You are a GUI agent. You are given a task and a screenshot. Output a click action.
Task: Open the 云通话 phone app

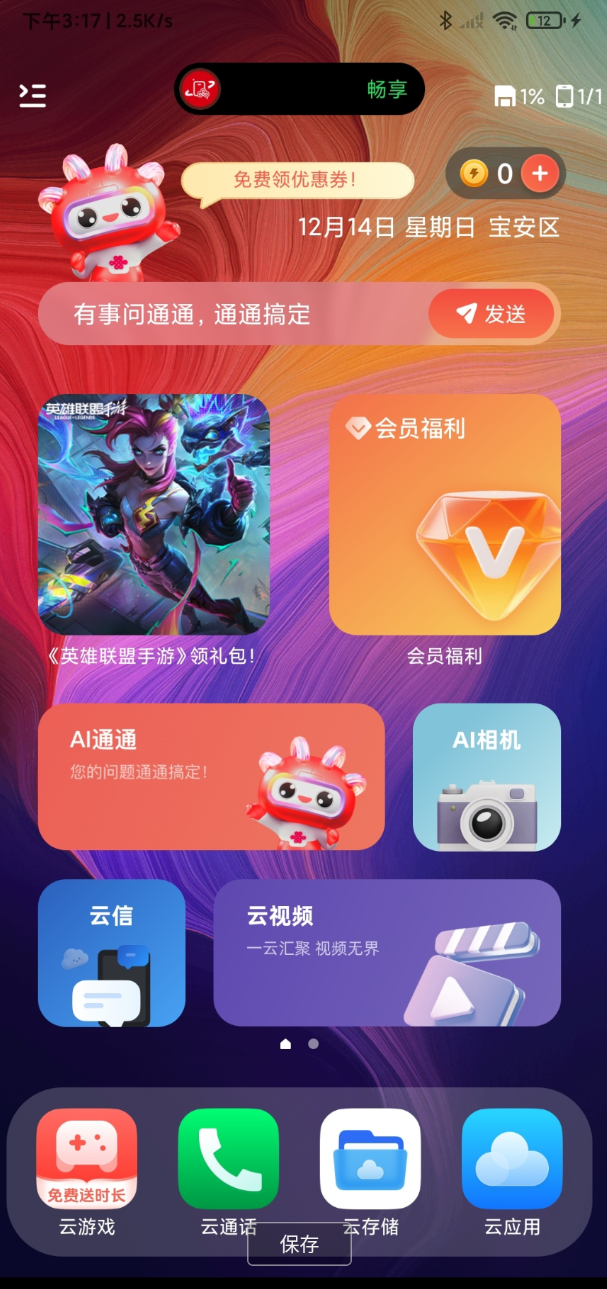(229, 1160)
